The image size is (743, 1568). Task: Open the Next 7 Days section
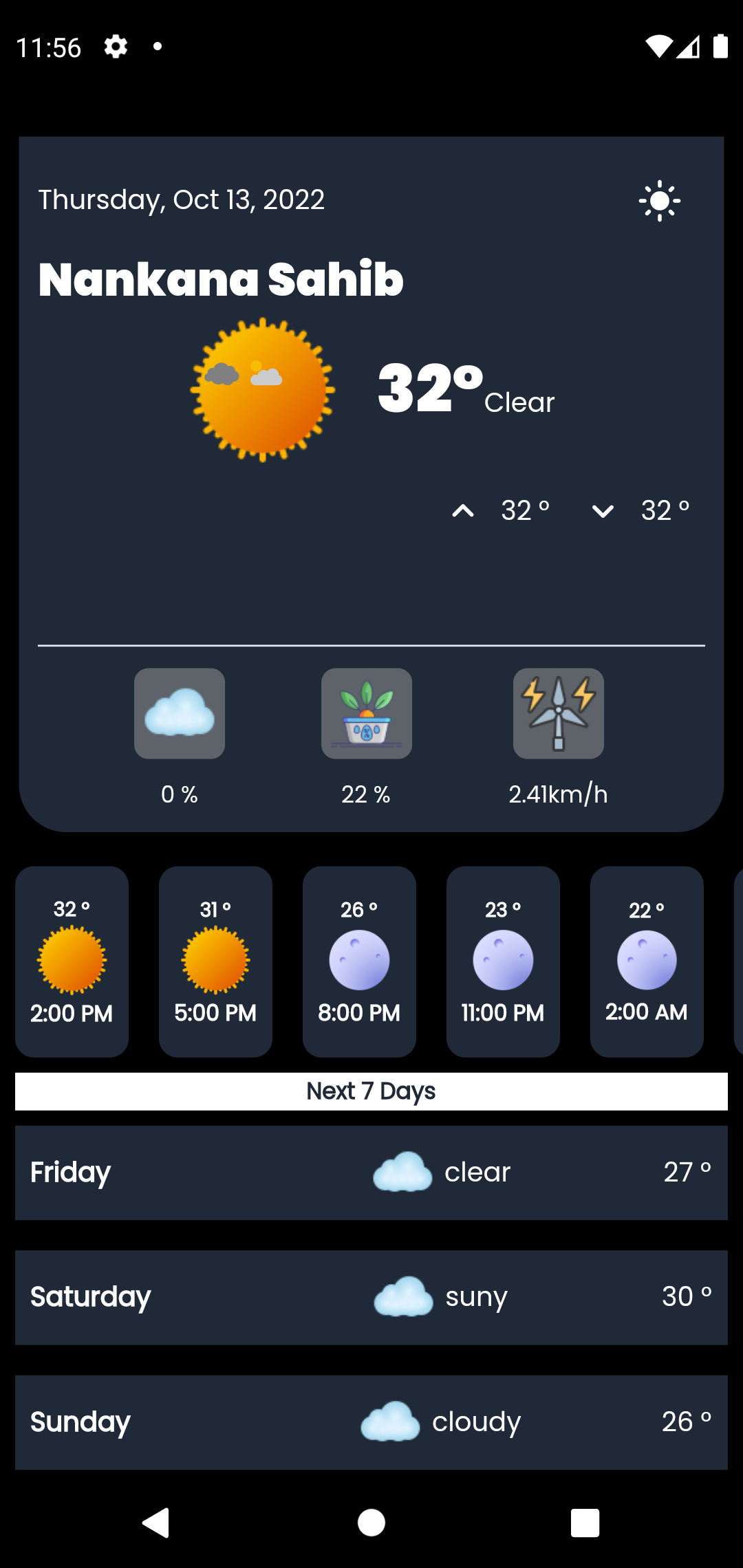(x=371, y=1091)
